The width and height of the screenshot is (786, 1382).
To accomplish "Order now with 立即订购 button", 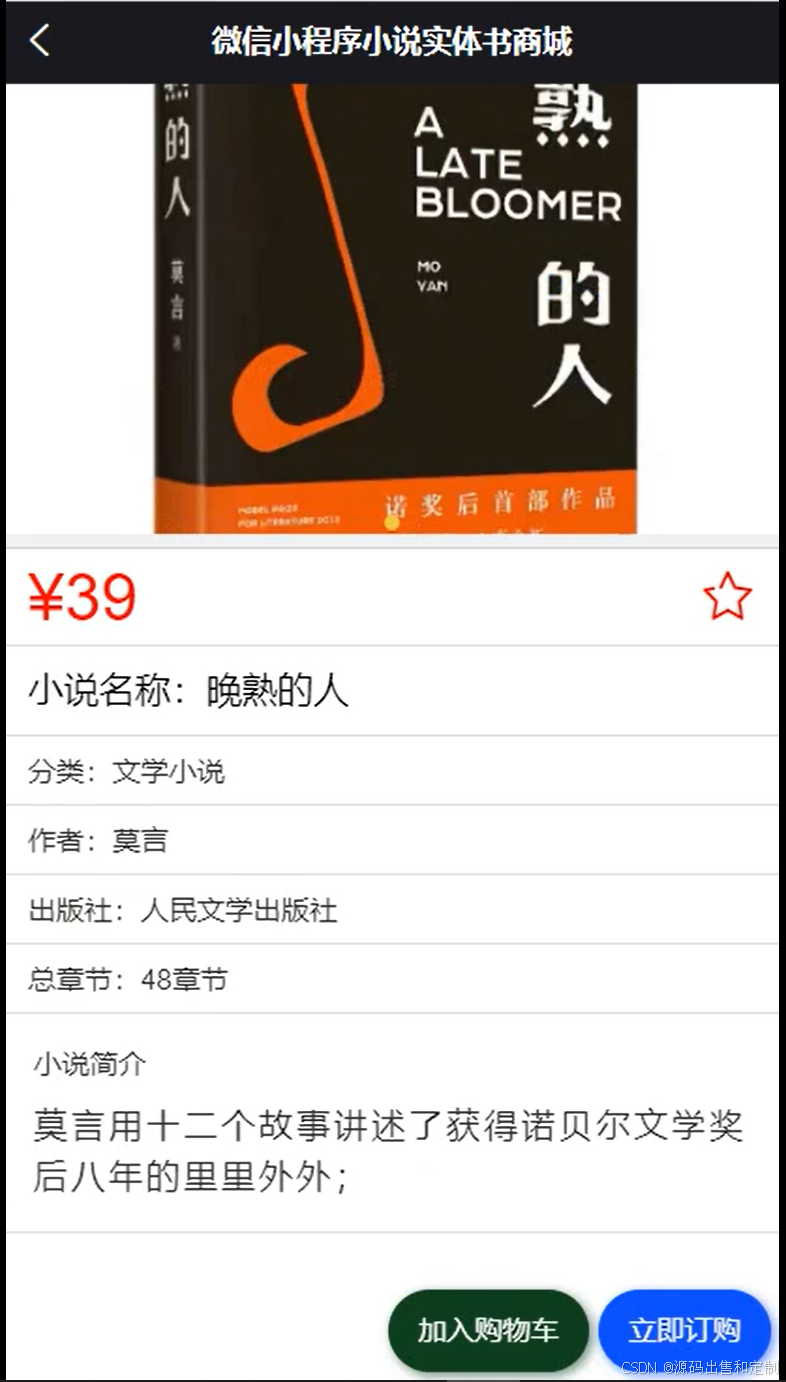I will point(685,1330).
